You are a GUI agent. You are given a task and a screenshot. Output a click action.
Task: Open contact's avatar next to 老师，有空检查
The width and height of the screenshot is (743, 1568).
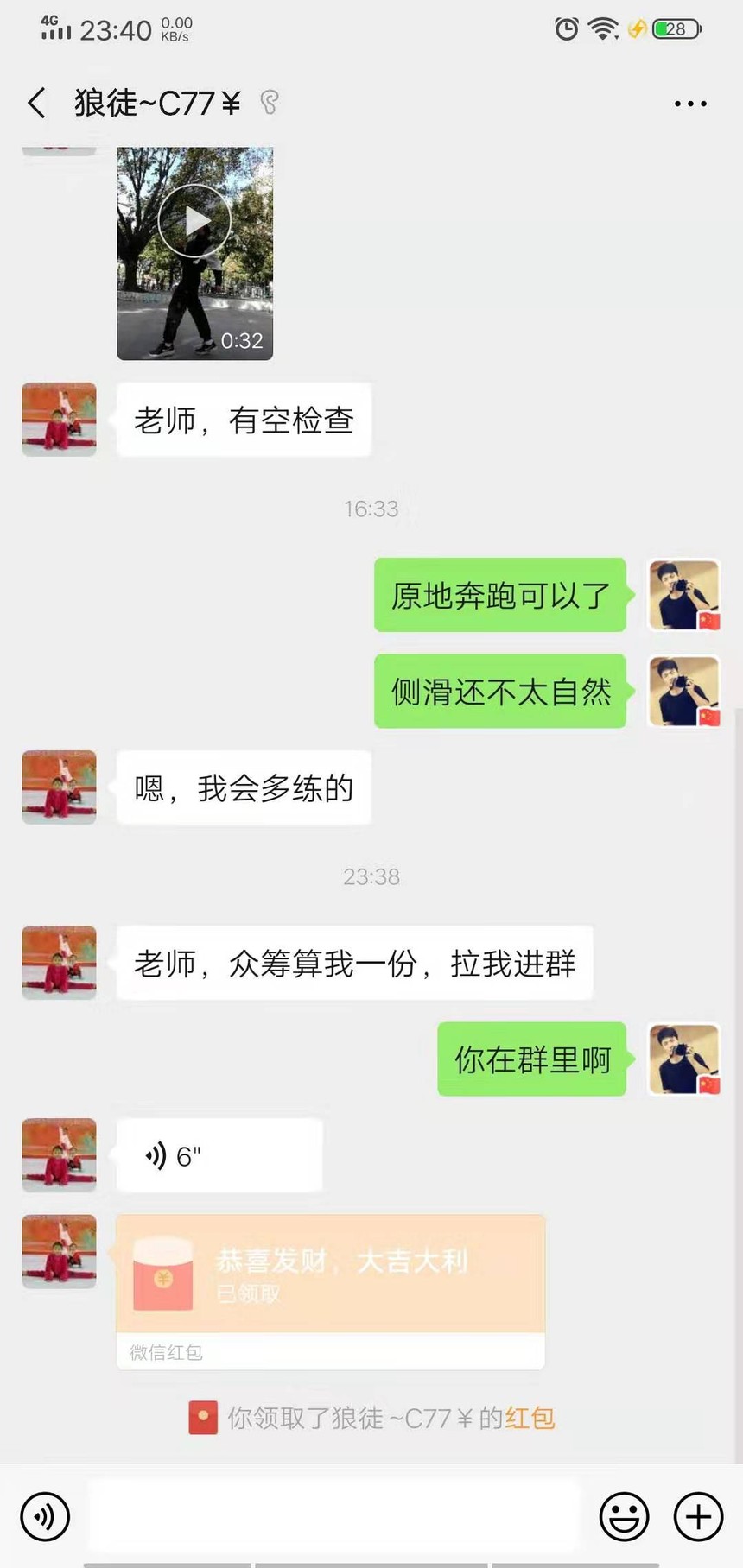pos(59,420)
